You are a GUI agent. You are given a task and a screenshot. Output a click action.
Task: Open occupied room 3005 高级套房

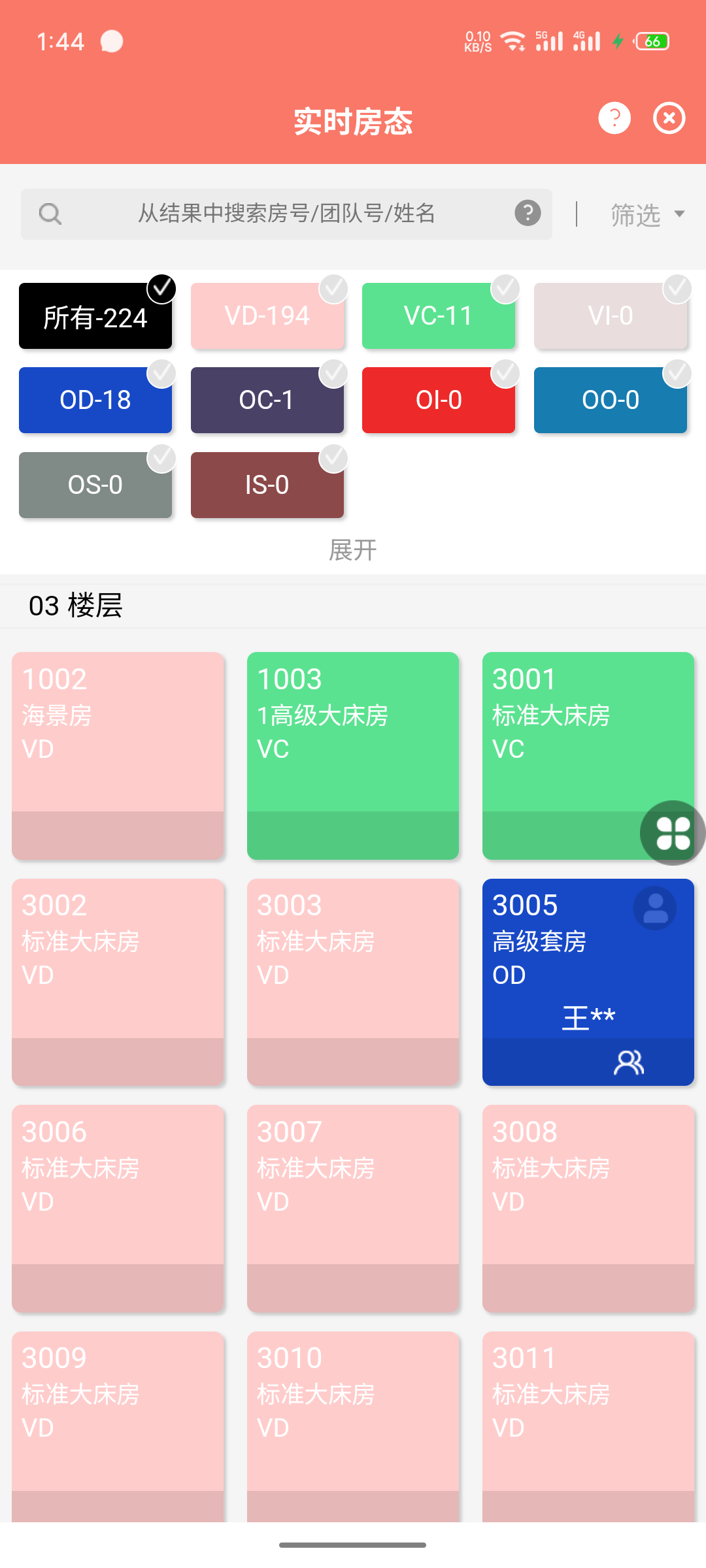click(x=588, y=982)
